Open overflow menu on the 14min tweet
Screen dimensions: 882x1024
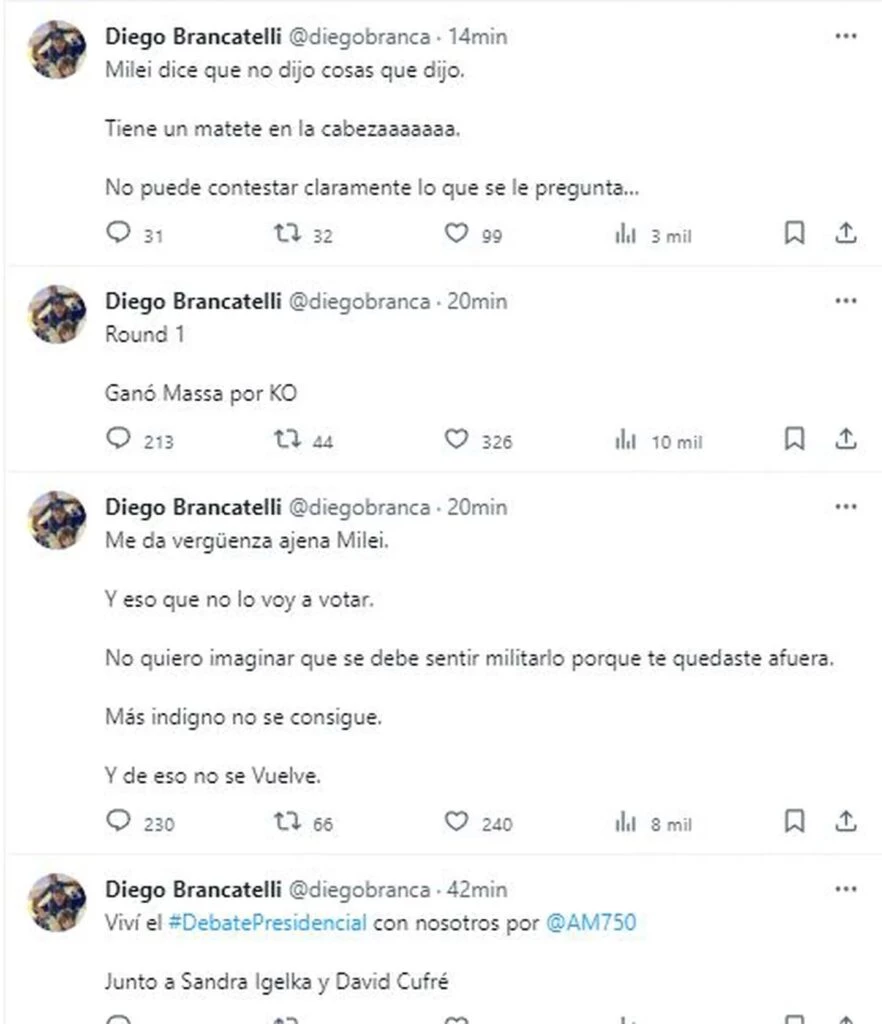point(845,36)
